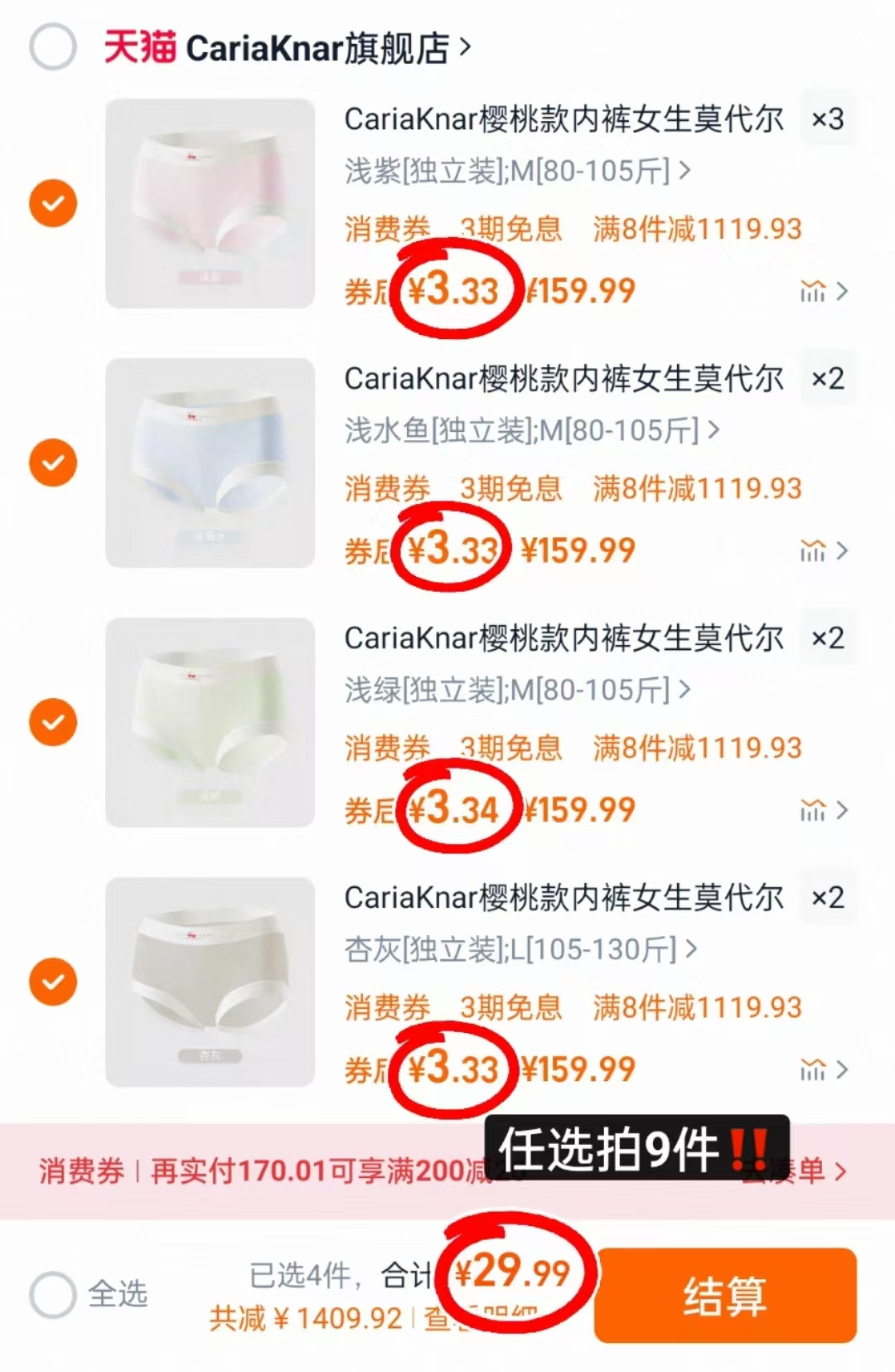Adjust the ×3 quantity of 浅紫 item
This screenshot has width=895, height=1372.
pyautogui.click(x=827, y=119)
